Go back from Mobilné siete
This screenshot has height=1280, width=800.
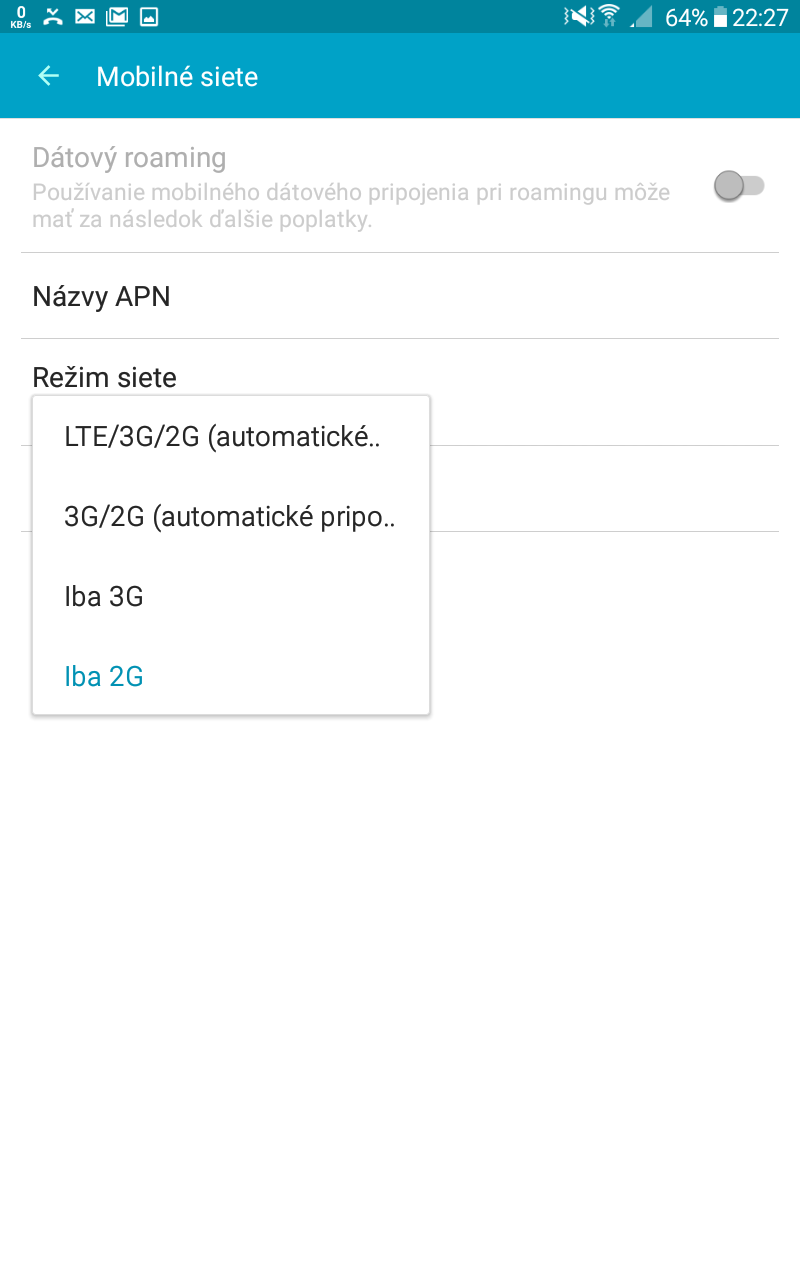(48, 76)
